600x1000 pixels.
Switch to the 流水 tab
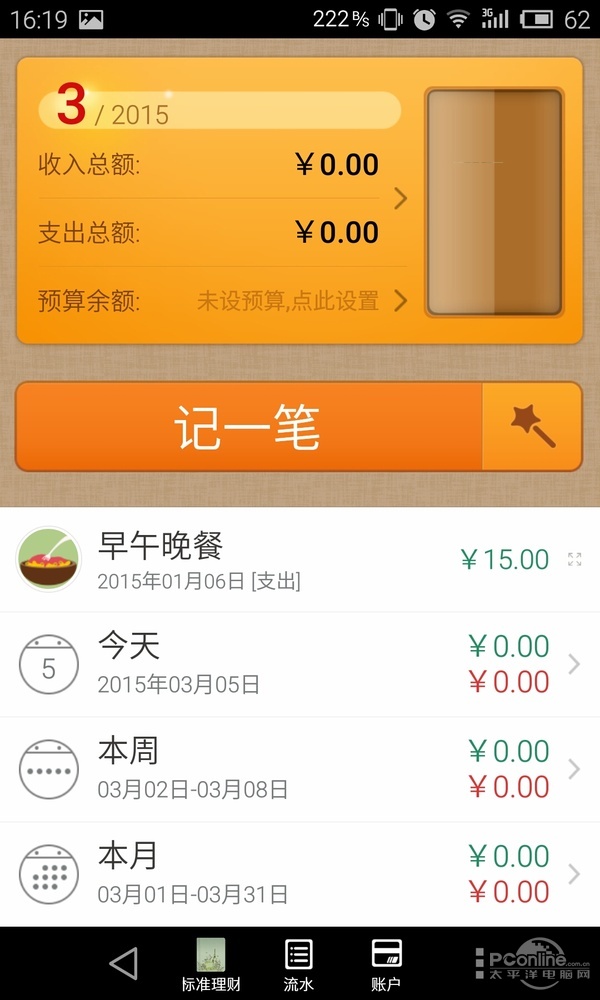click(298, 964)
